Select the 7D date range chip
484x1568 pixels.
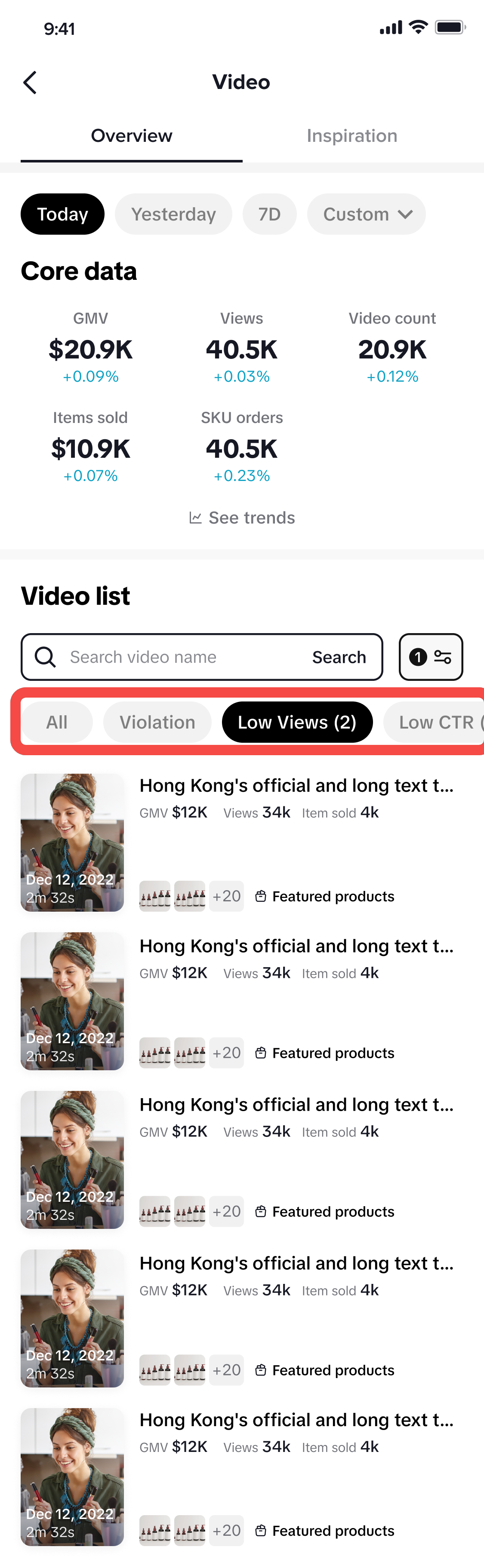coord(269,214)
